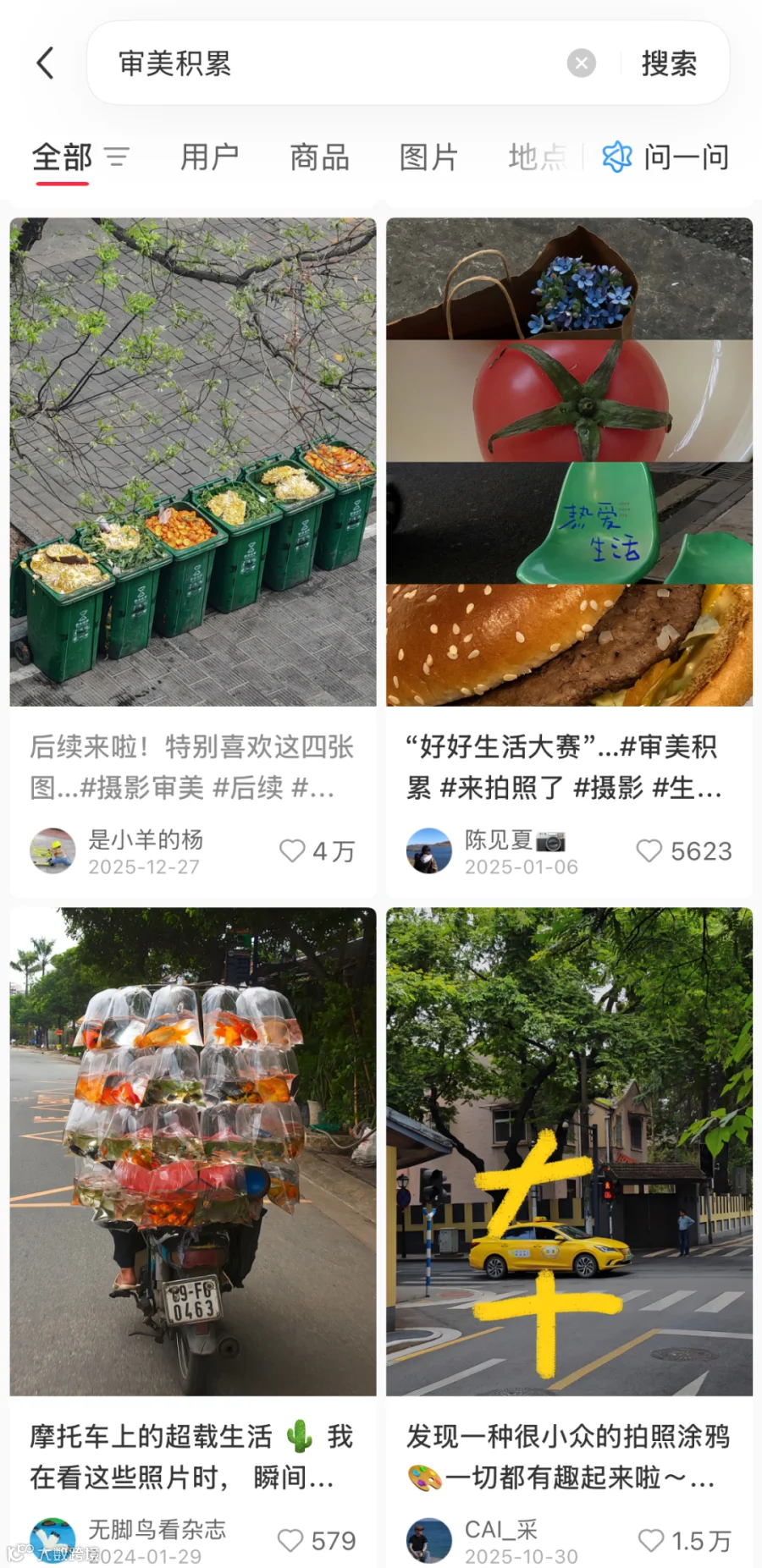View 是小羊的杨's profile avatar

click(52, 850)
